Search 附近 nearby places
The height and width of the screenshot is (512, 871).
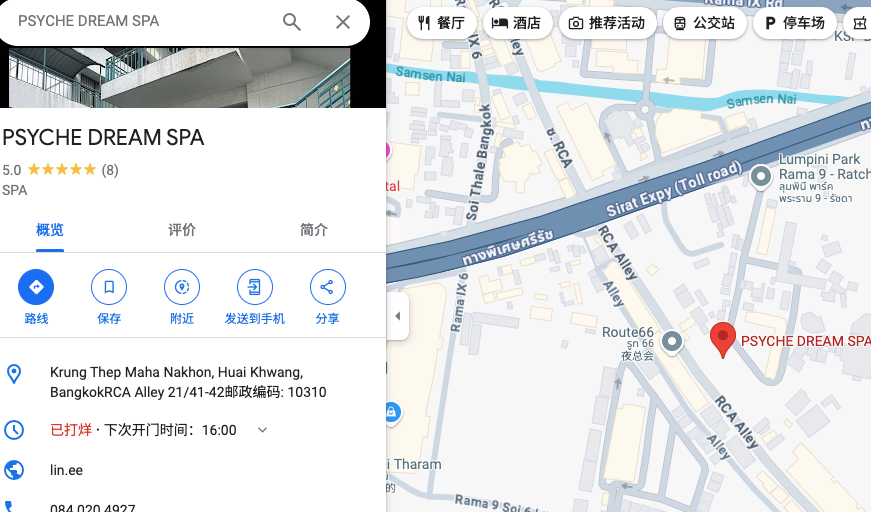tap(182, 288)
